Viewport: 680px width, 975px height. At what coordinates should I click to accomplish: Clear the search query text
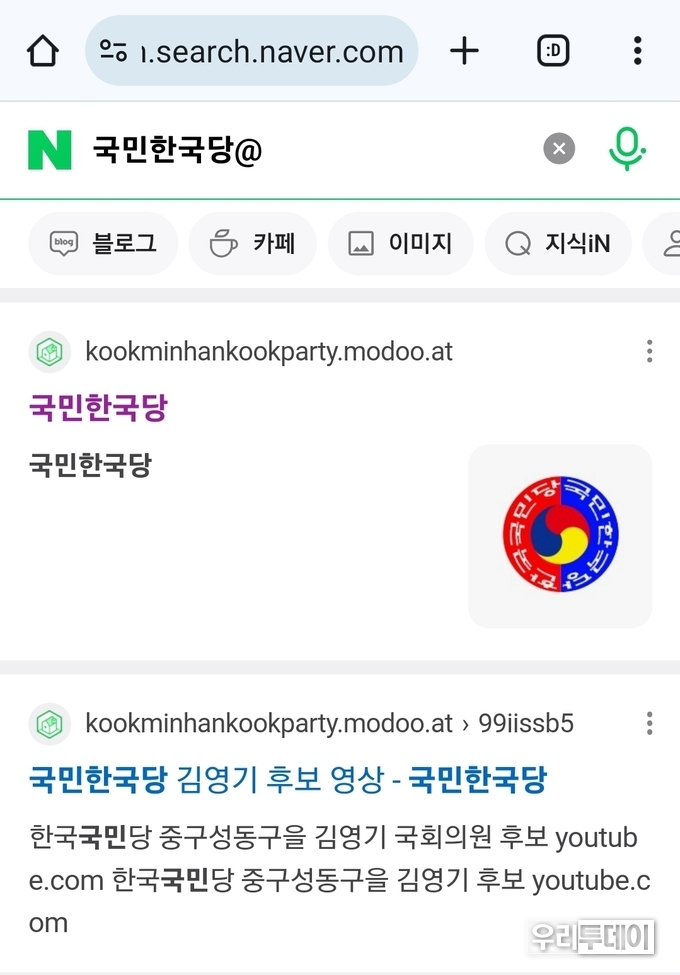point(559,150)
